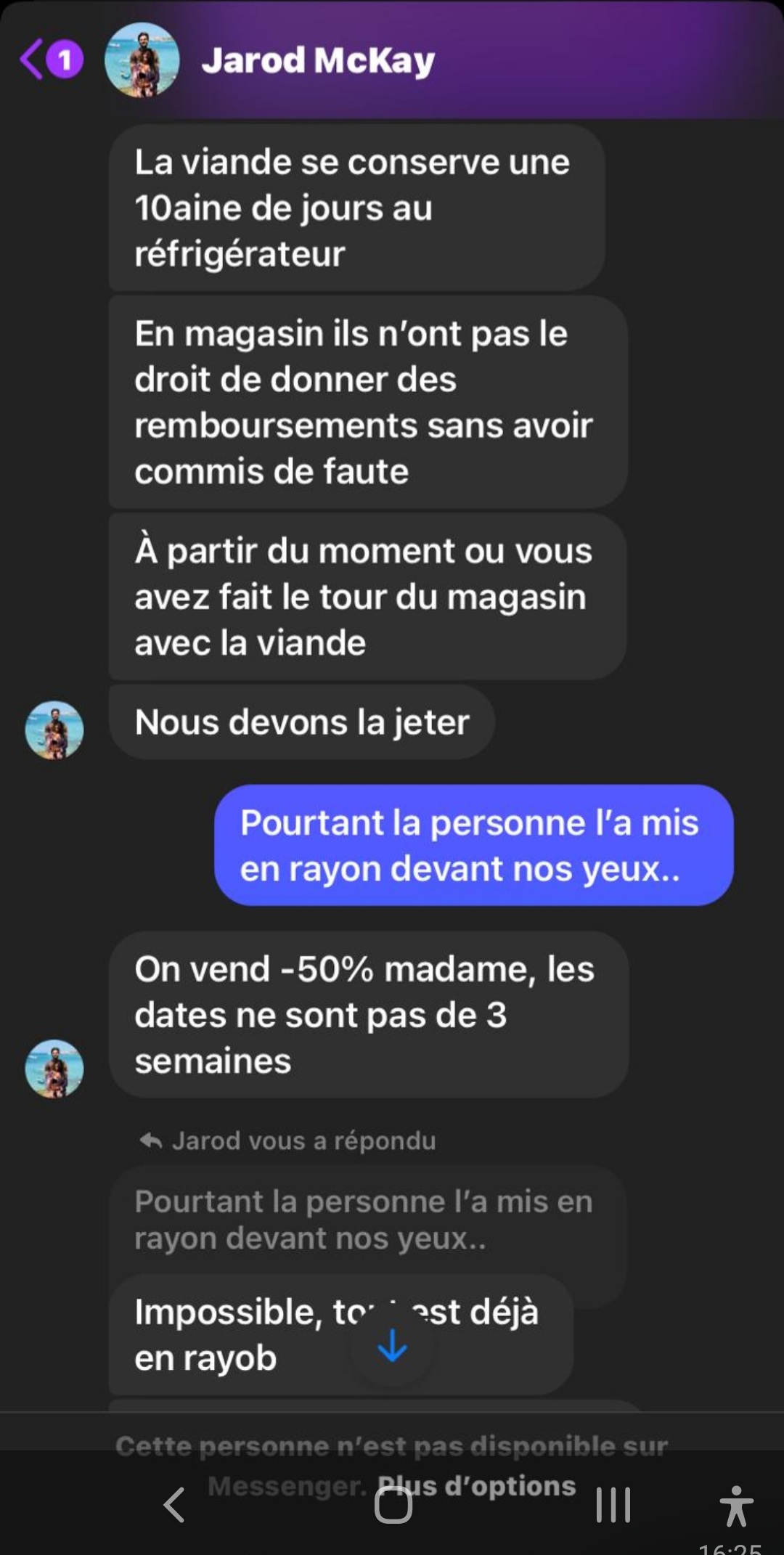784x1555 pixels.
Task: Tap the 'Plus d'options' link
Action: click(x=477, y=1486)
